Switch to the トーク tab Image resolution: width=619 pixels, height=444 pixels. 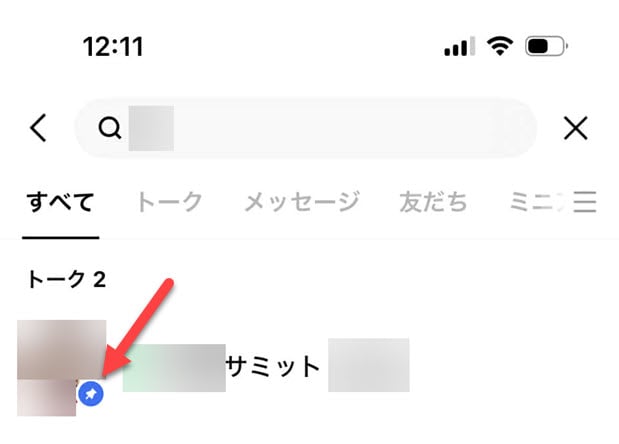169,203
